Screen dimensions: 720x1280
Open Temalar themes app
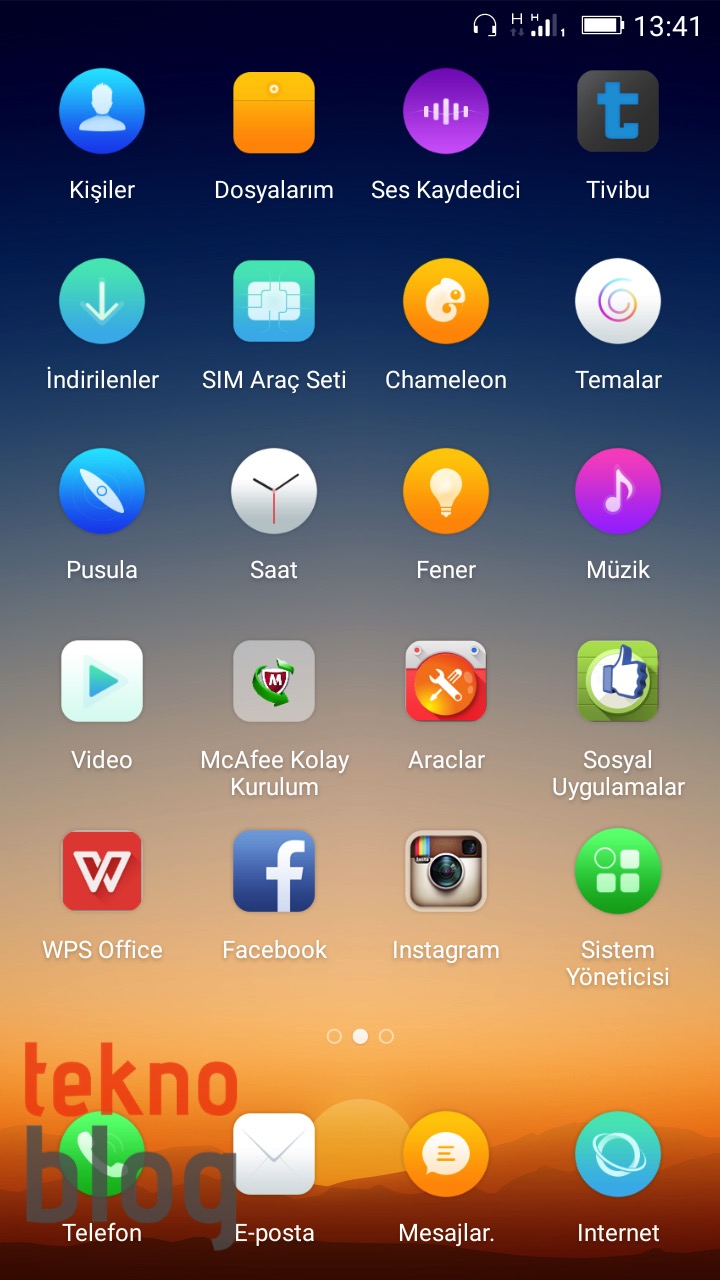(618, 301)
